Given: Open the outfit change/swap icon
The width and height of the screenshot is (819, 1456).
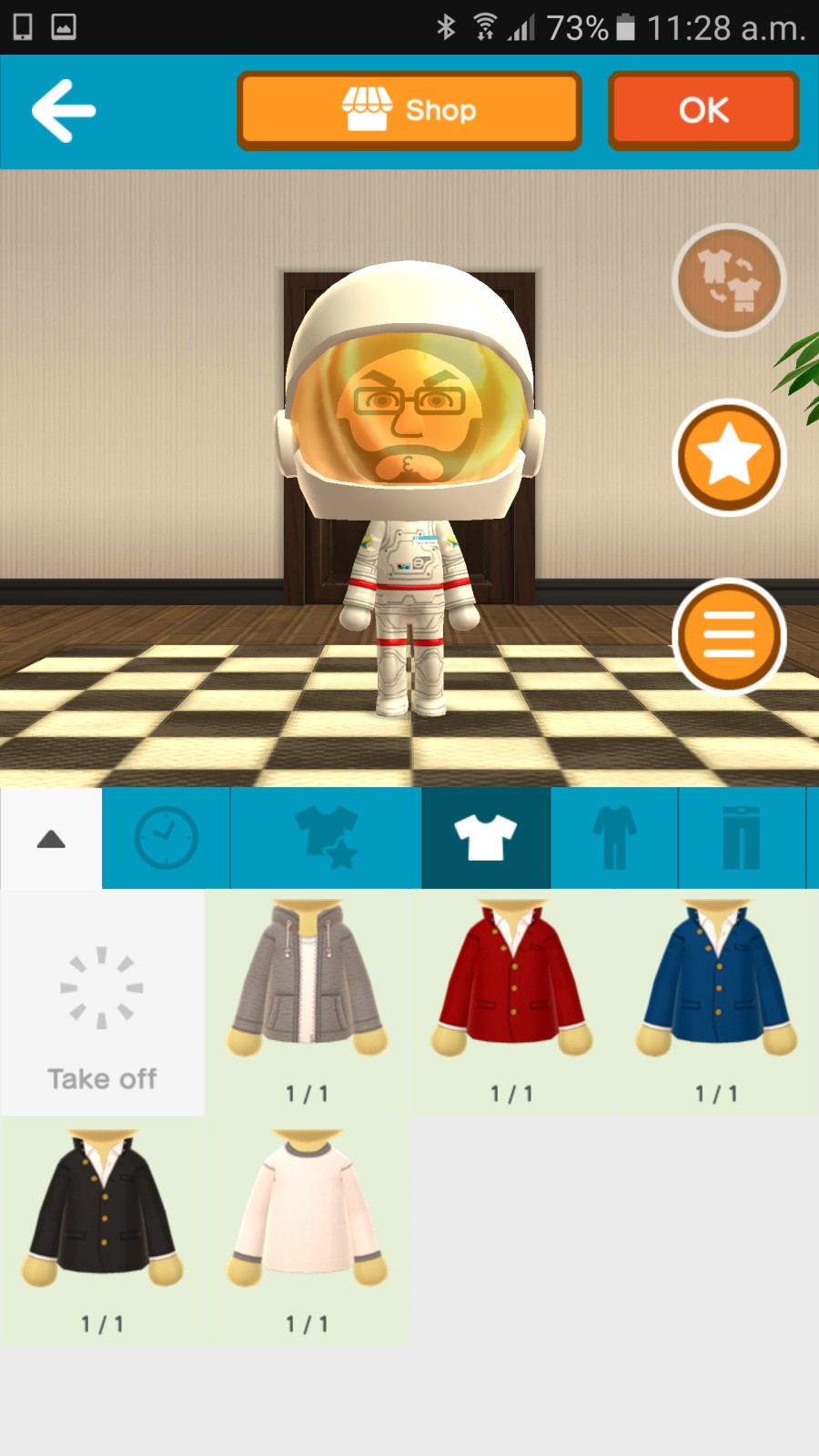Looking at the screenshot, I should click(727, 280).
